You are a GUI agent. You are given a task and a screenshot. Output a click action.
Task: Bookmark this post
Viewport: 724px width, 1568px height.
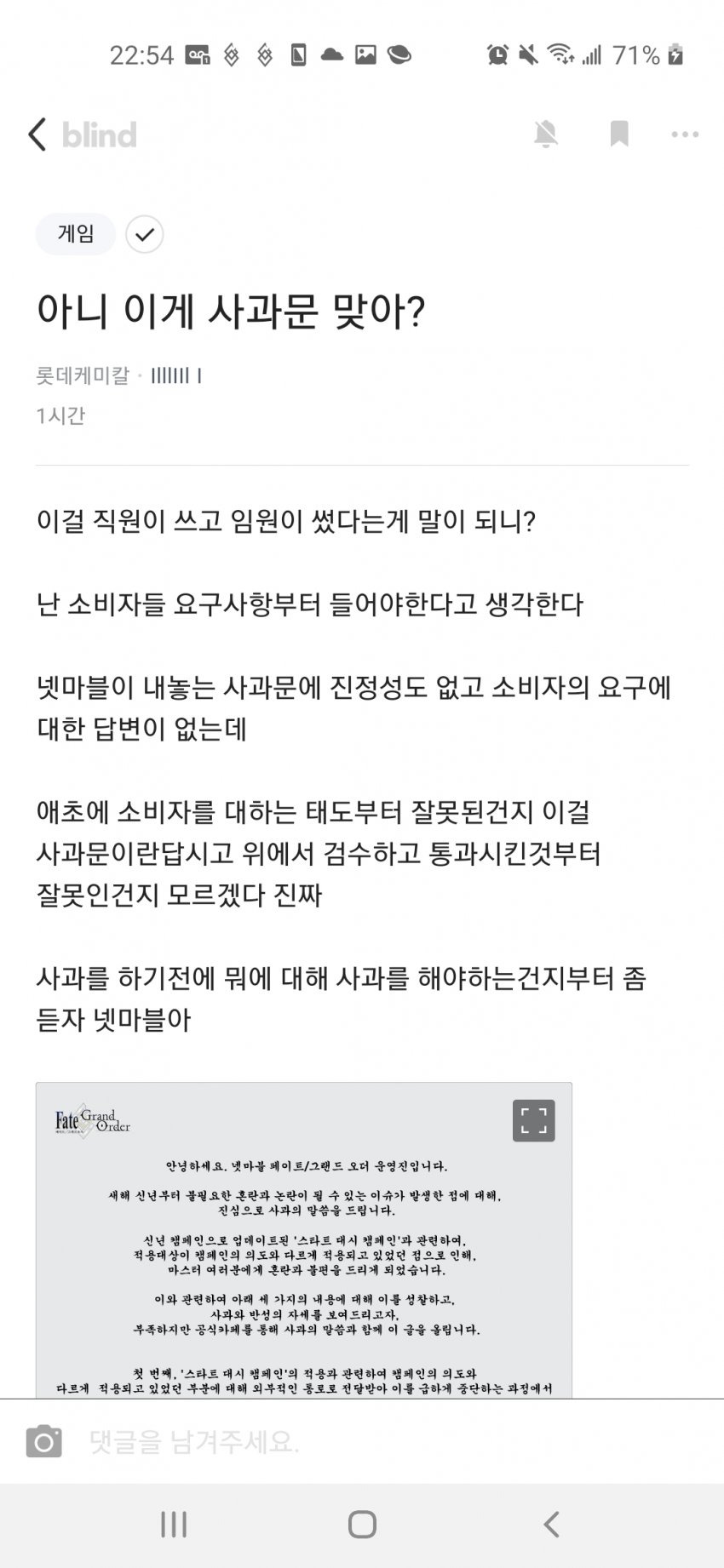tap(619, 134)
